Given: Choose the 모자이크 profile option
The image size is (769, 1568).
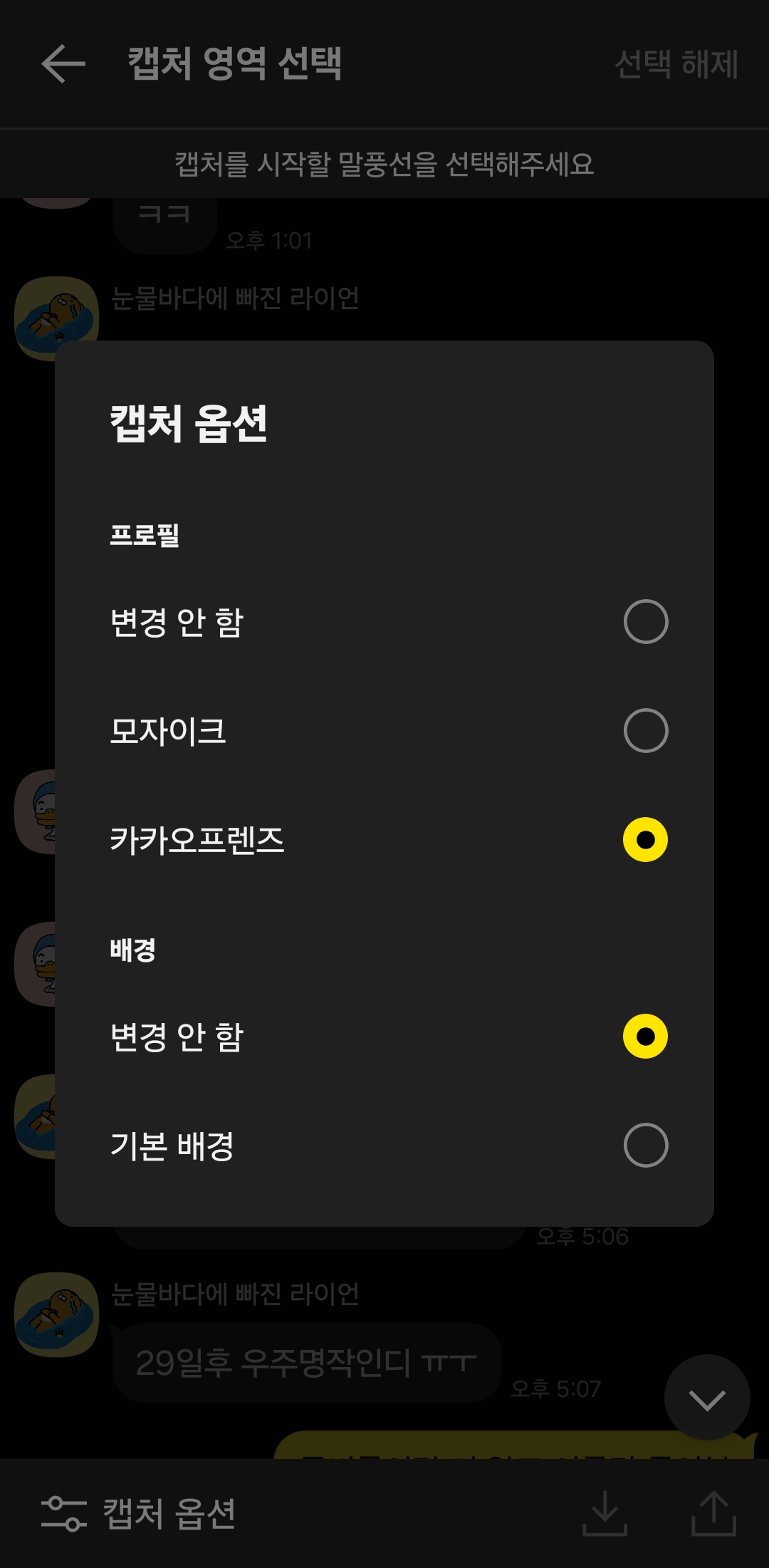Looking at the screenshot, I should click(x=645, y=731).
